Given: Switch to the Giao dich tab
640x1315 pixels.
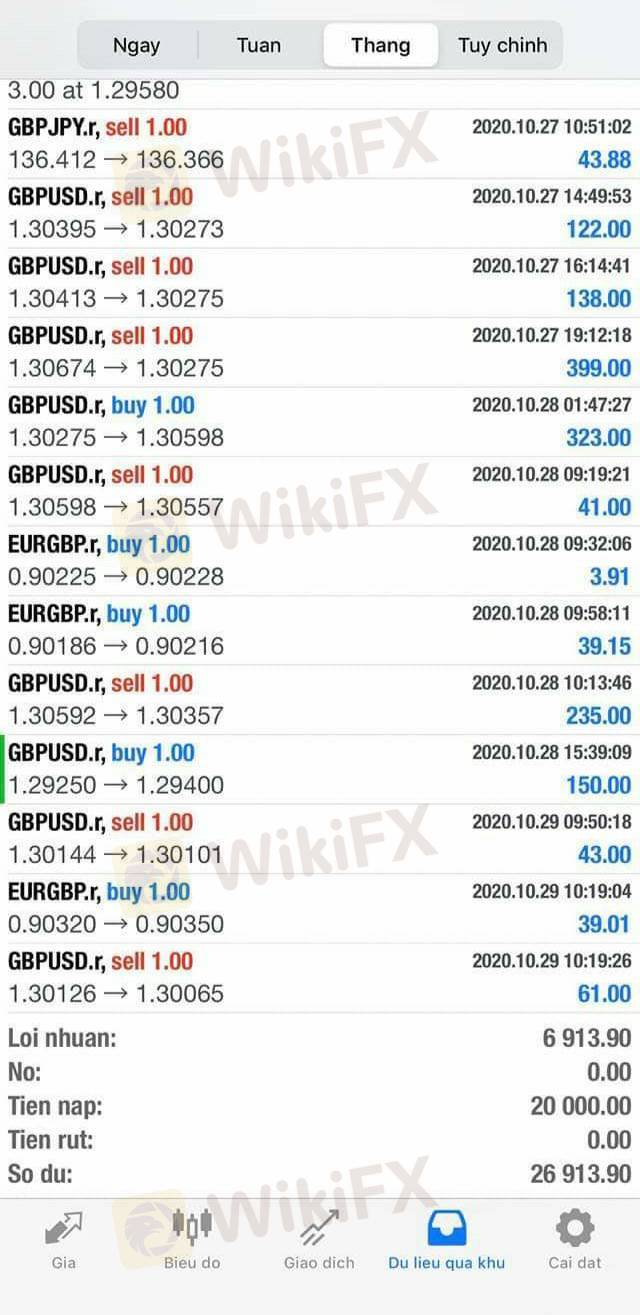Looking at the screenshot, I should pyautogui.click(x=319, y=1240).
